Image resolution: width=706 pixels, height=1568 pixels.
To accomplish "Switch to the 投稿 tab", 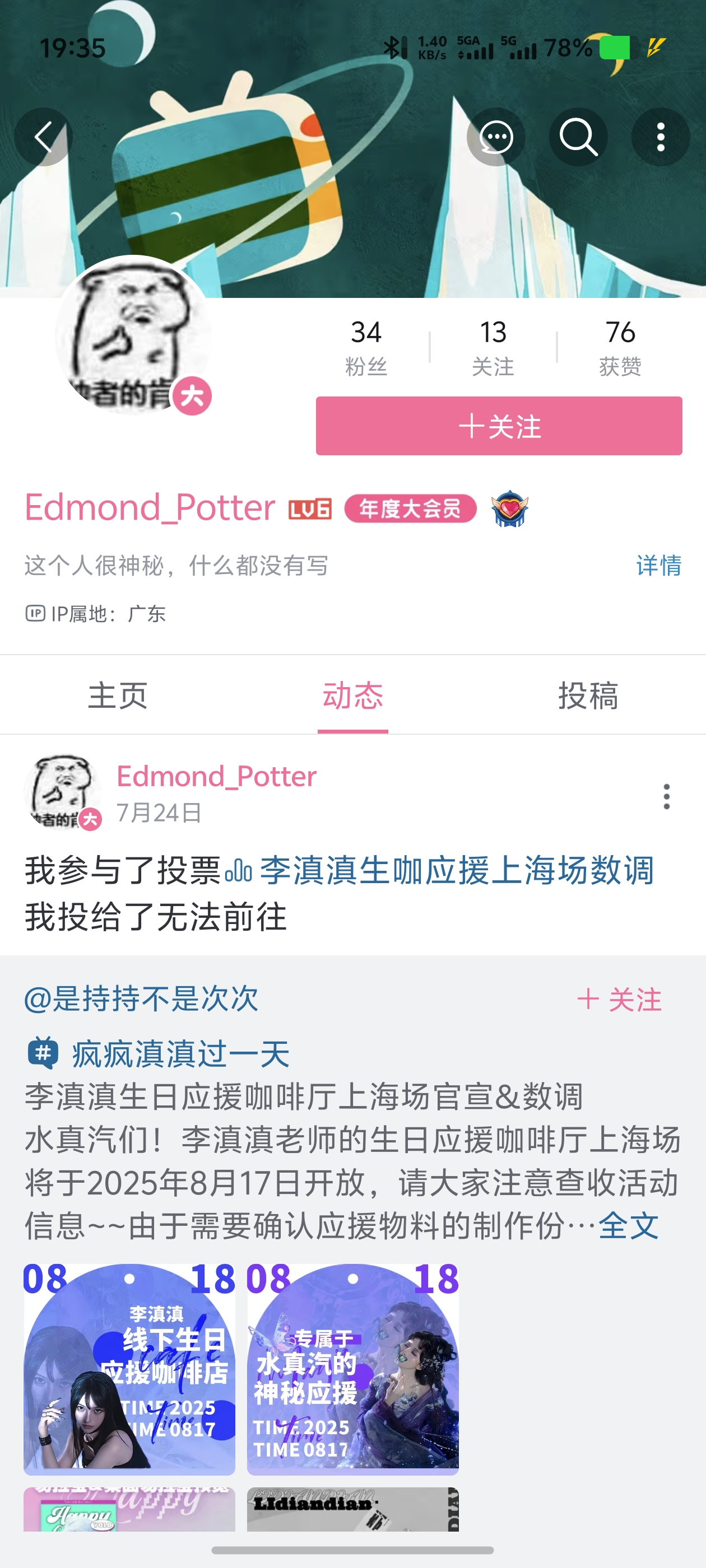I will [588, 695].
